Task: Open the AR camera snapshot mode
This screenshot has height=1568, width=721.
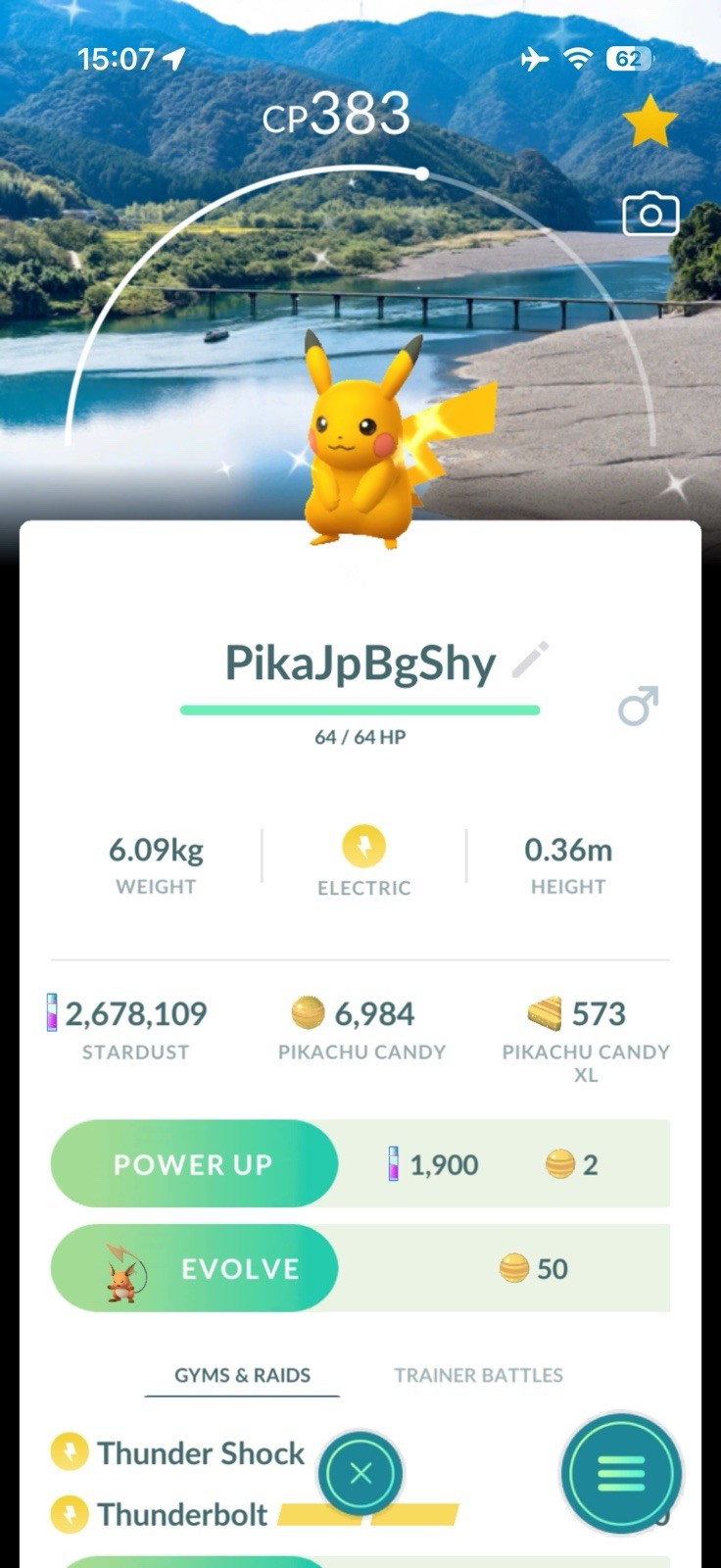Action: 650,215
